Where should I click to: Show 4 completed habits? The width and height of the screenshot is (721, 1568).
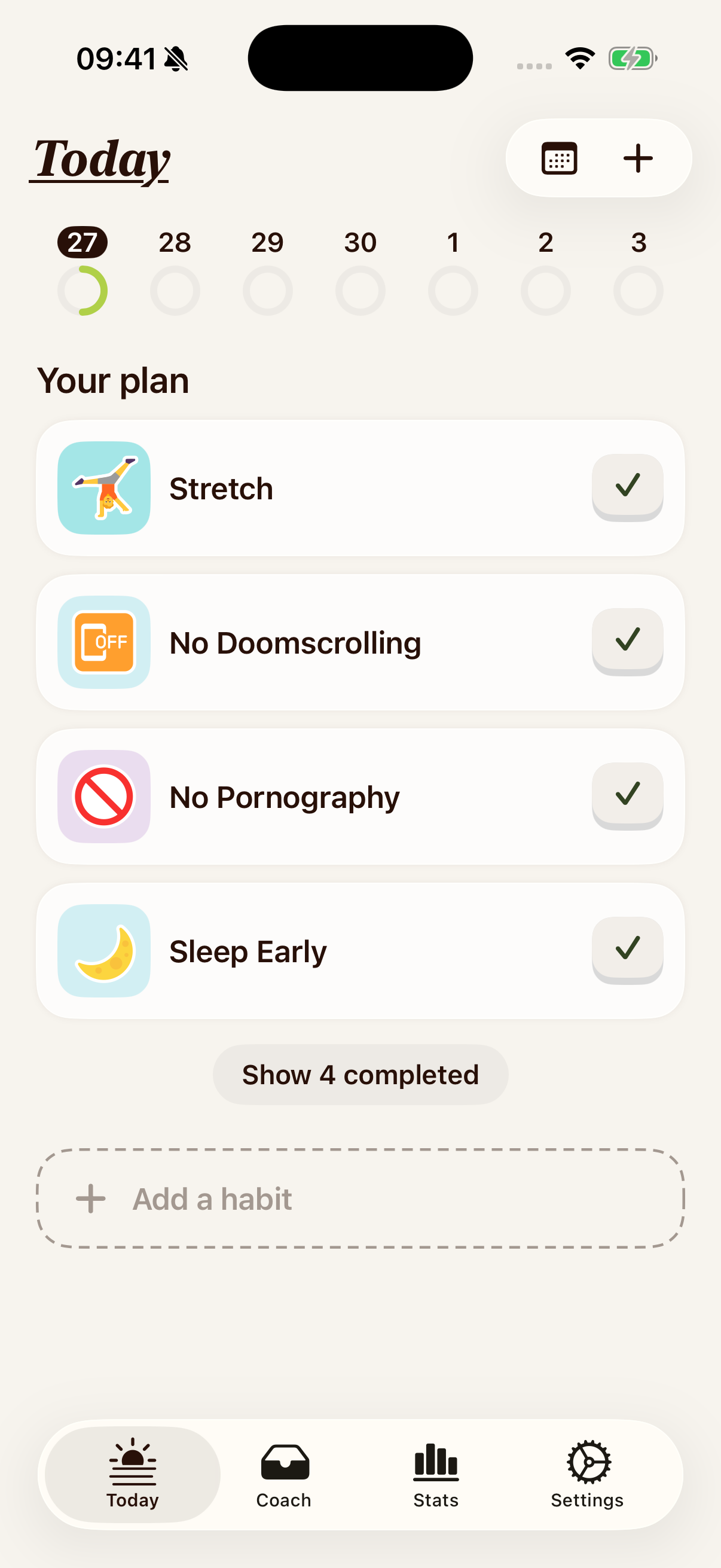[x=360, y=1075]
